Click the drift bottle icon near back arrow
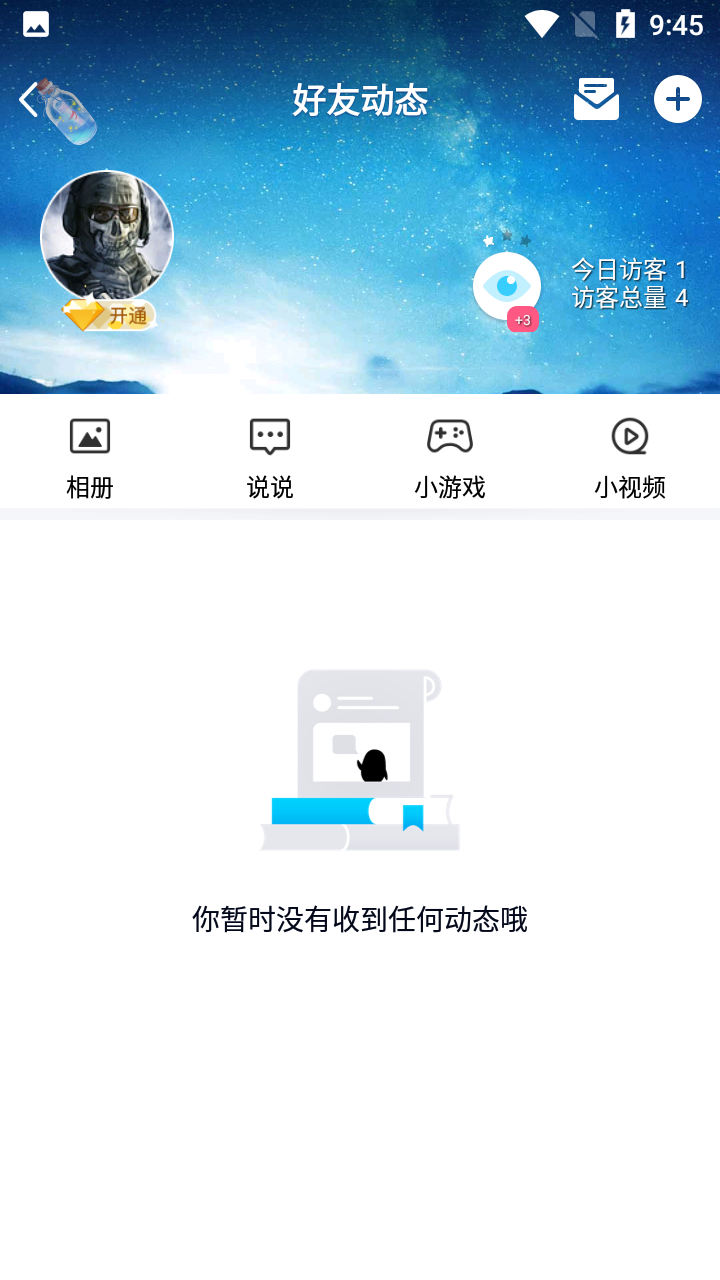The image size is (720, 1280). tap(67, 110)
